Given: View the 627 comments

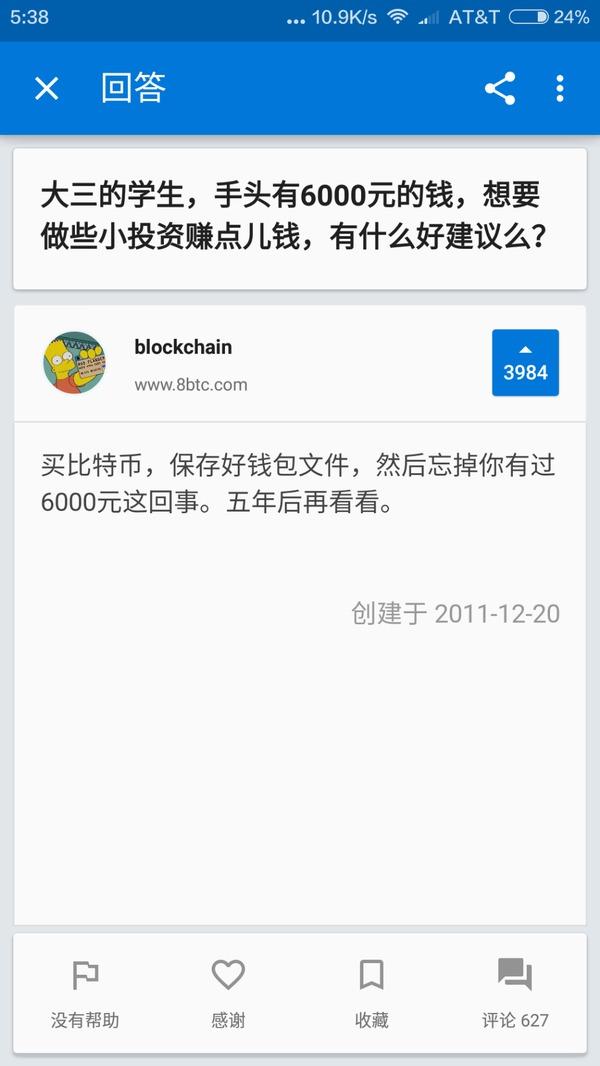Looking at the screenshot, I should pos(515,993).
